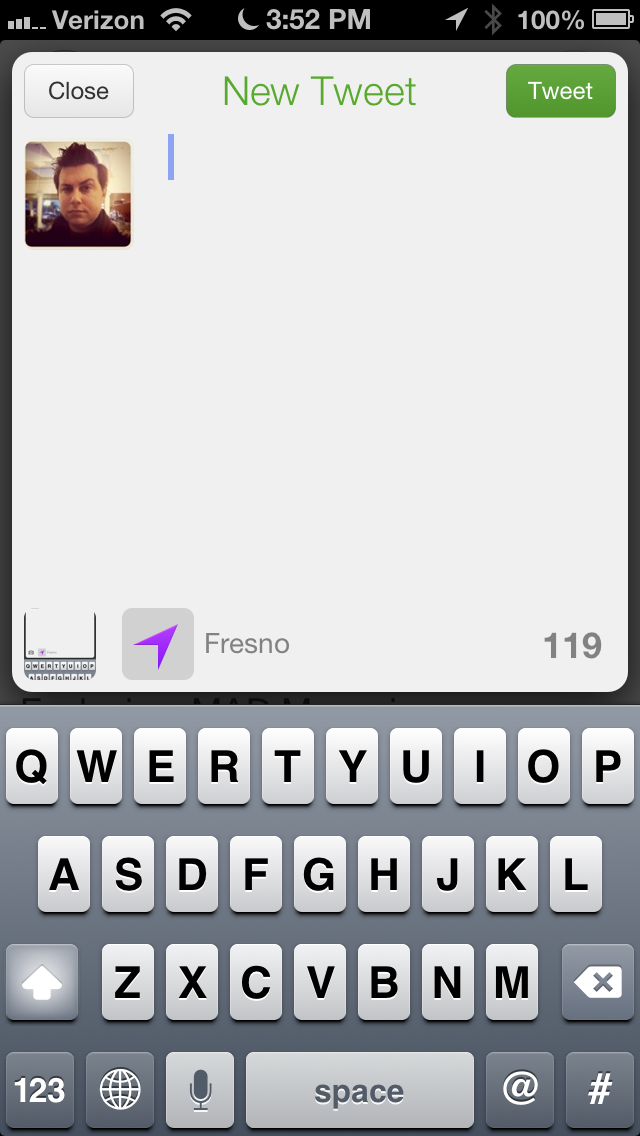Screen dimensions: 640x1136
Task: Toggle the Fresno location arrow
Action: click(x=158, y=644)
